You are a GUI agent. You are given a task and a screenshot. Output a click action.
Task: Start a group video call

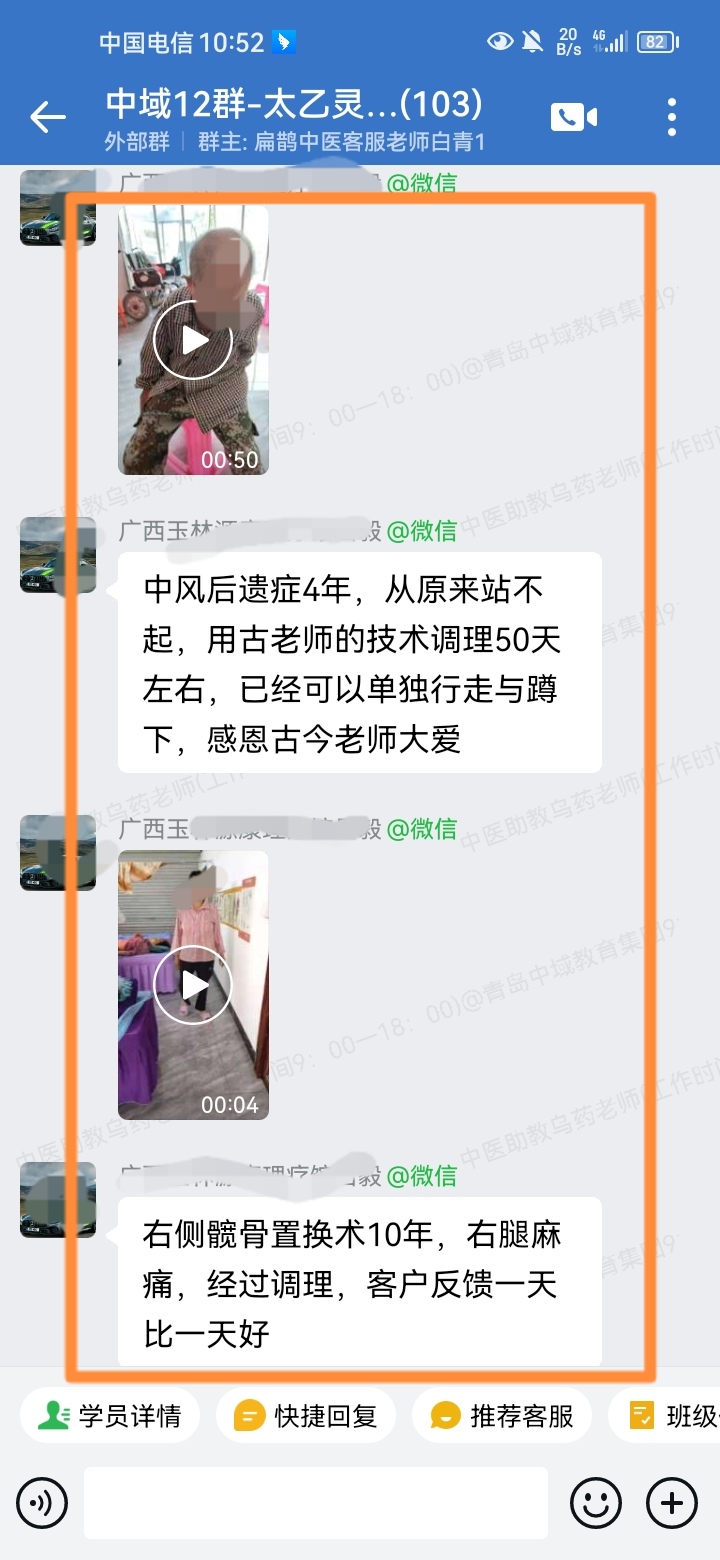[x=573, y=117]
